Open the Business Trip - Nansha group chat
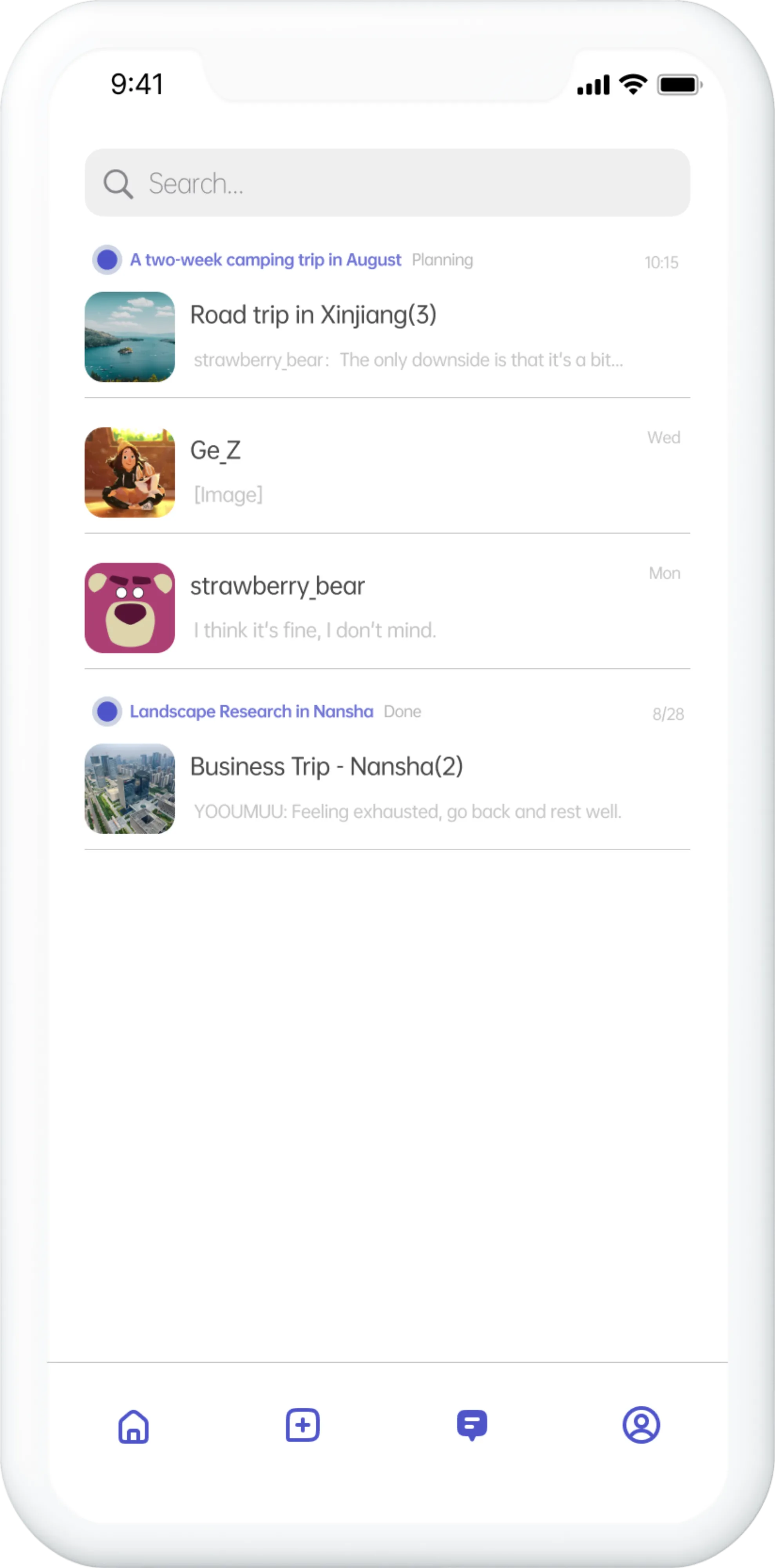 point(387,788)
